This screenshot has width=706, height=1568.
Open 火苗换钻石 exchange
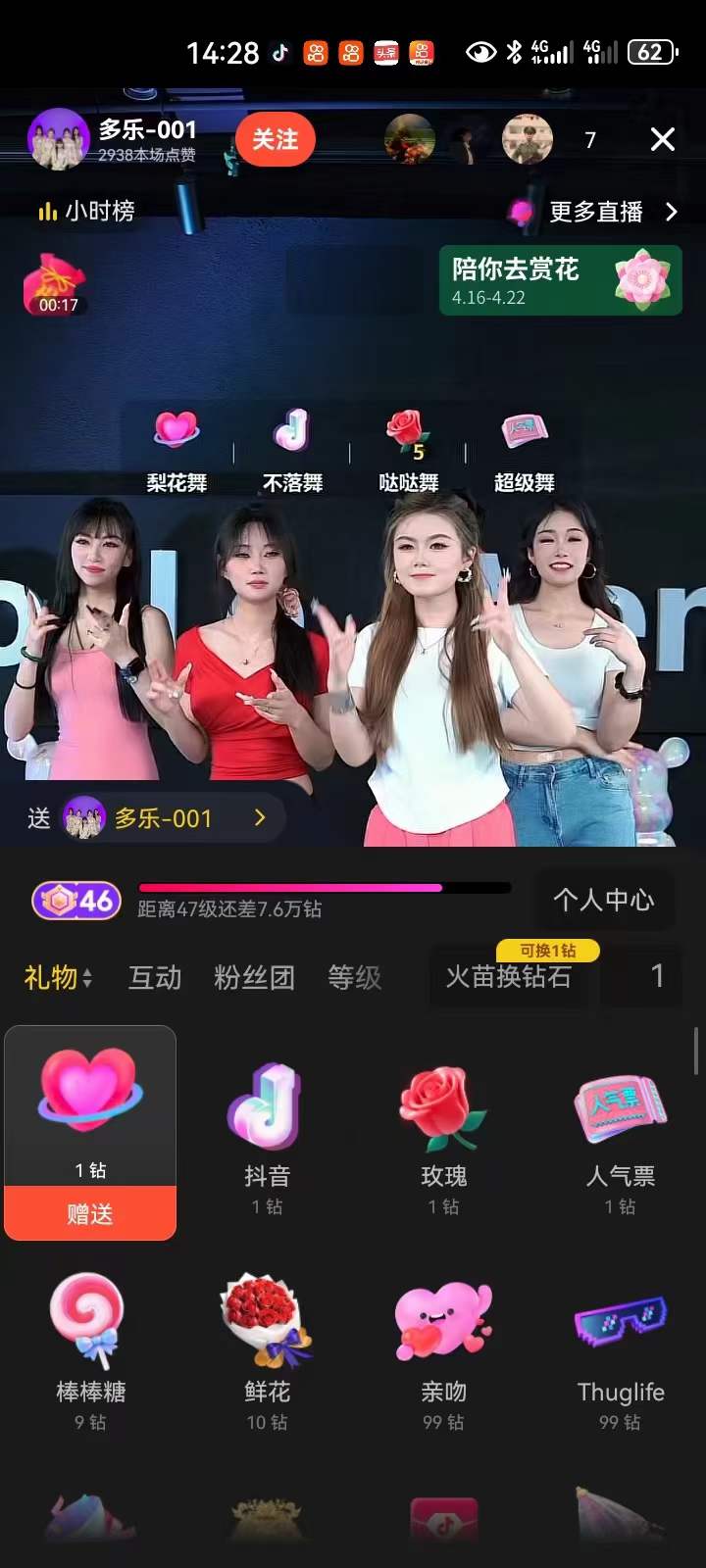coord(508,977)
